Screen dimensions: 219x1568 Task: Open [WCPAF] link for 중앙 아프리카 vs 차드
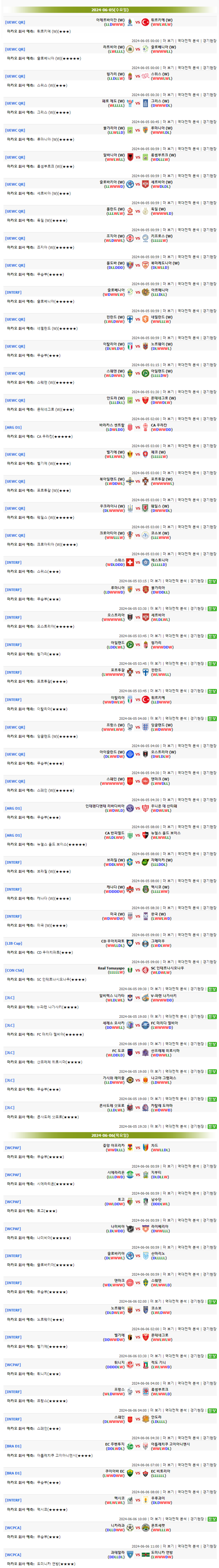(14, 1148)
